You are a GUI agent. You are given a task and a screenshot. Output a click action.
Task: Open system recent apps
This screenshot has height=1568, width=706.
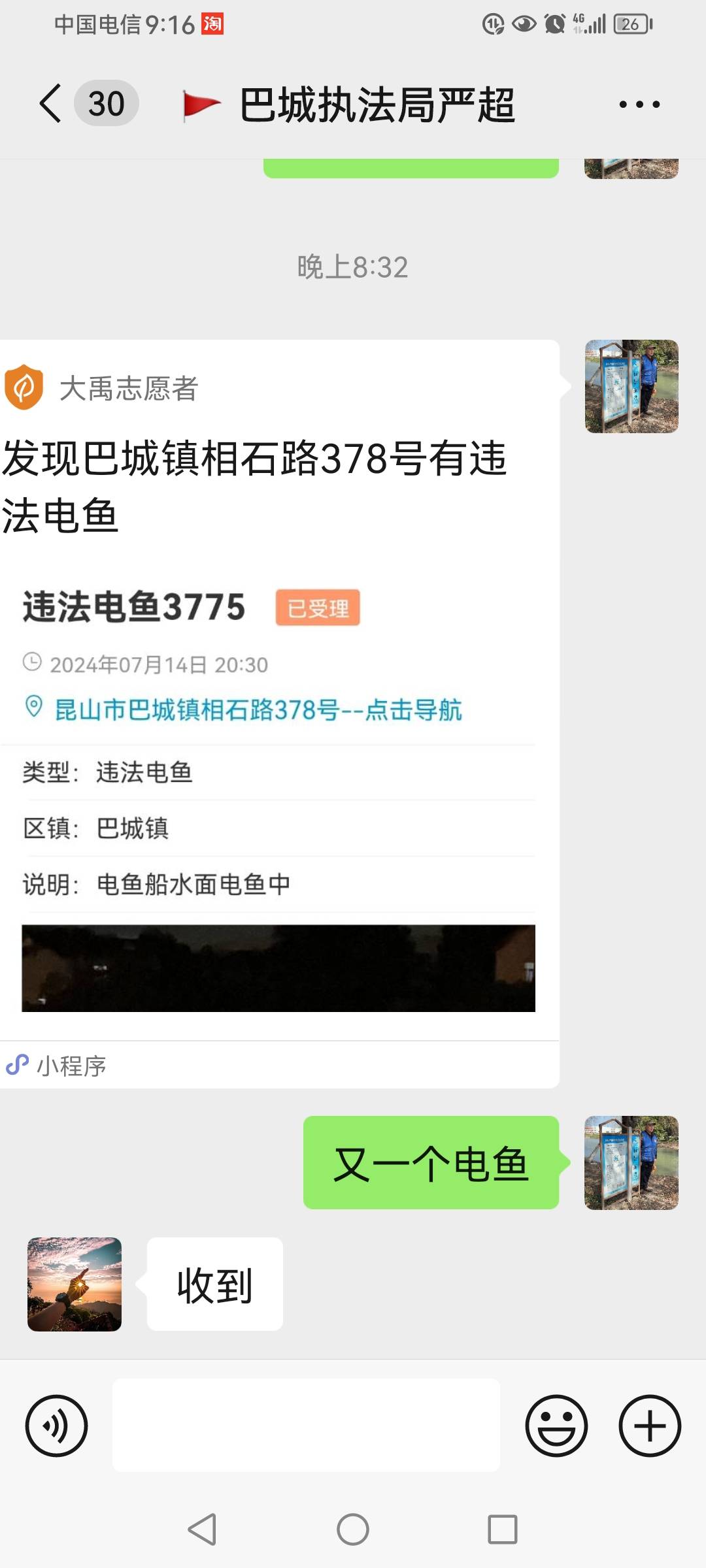[x=502, y=1529]
